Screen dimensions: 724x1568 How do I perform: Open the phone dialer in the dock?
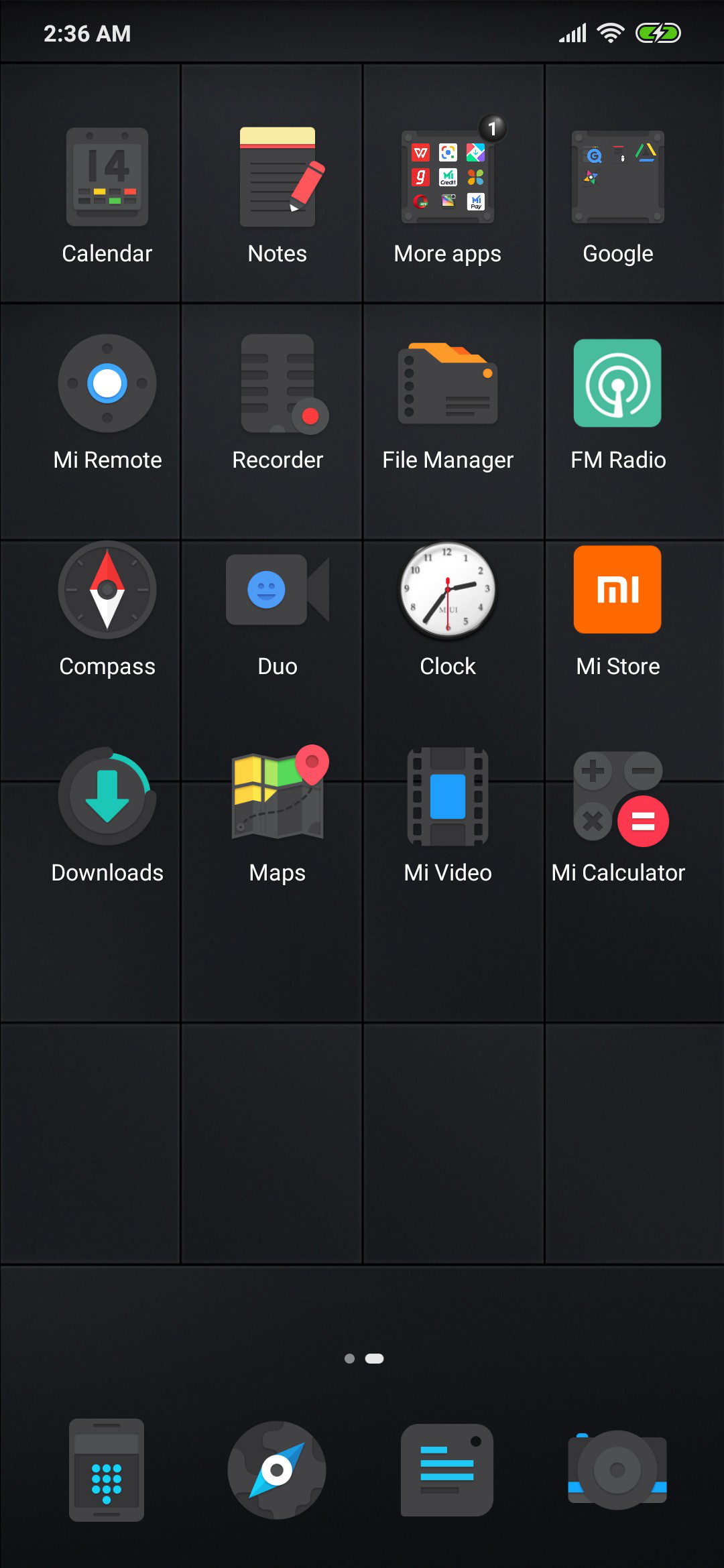107,1470
